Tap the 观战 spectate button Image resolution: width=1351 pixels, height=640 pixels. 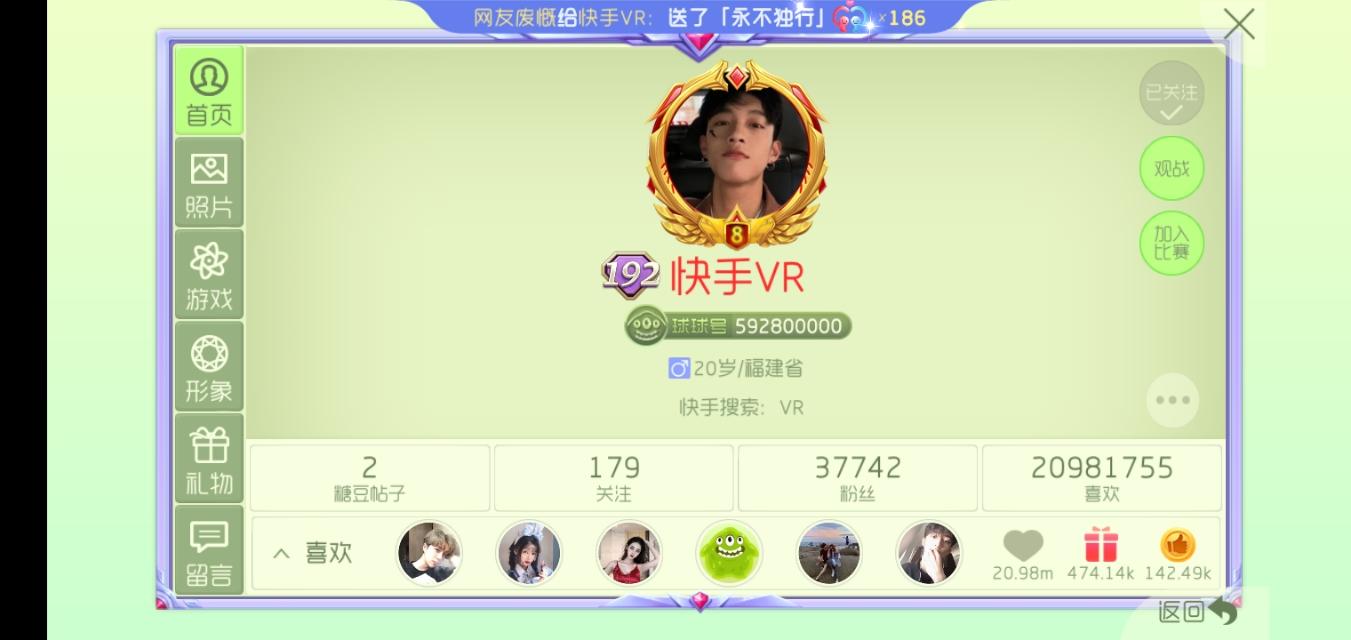pyautogui.click(x=1171, y=168)
